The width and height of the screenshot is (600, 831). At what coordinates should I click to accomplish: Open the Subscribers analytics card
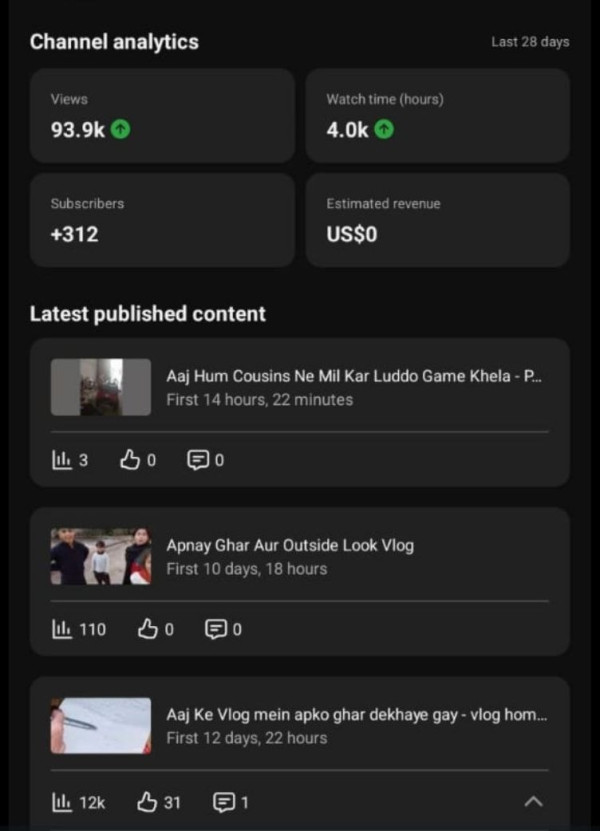coord(162,220)
